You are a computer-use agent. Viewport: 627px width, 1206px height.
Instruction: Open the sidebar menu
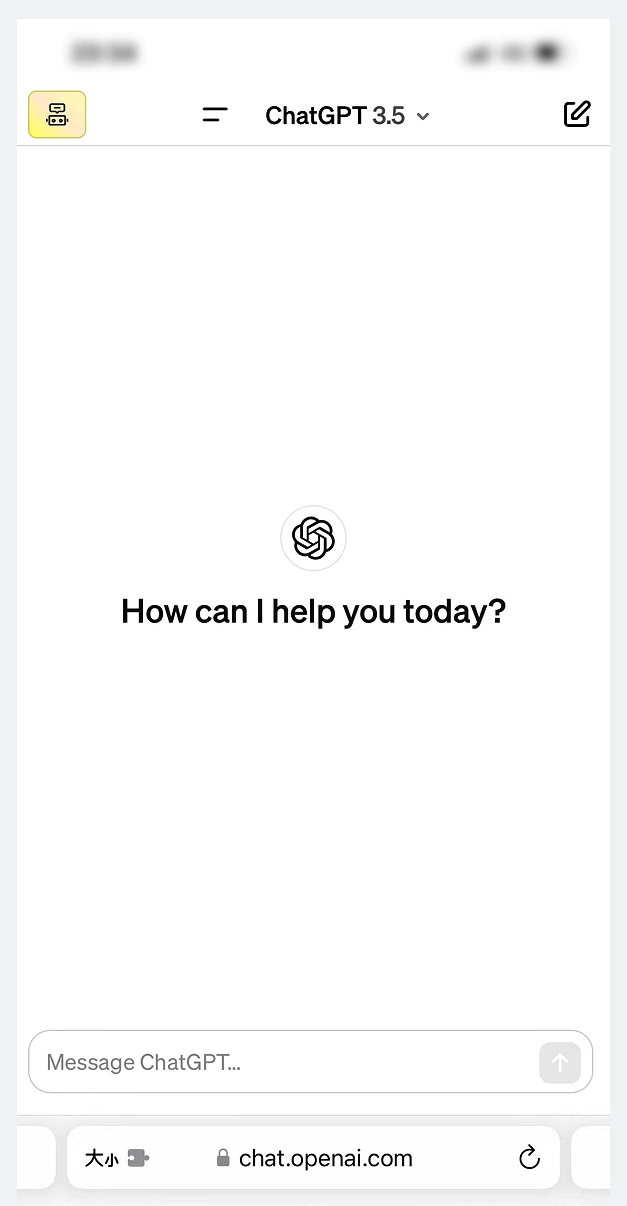point(215,115)
